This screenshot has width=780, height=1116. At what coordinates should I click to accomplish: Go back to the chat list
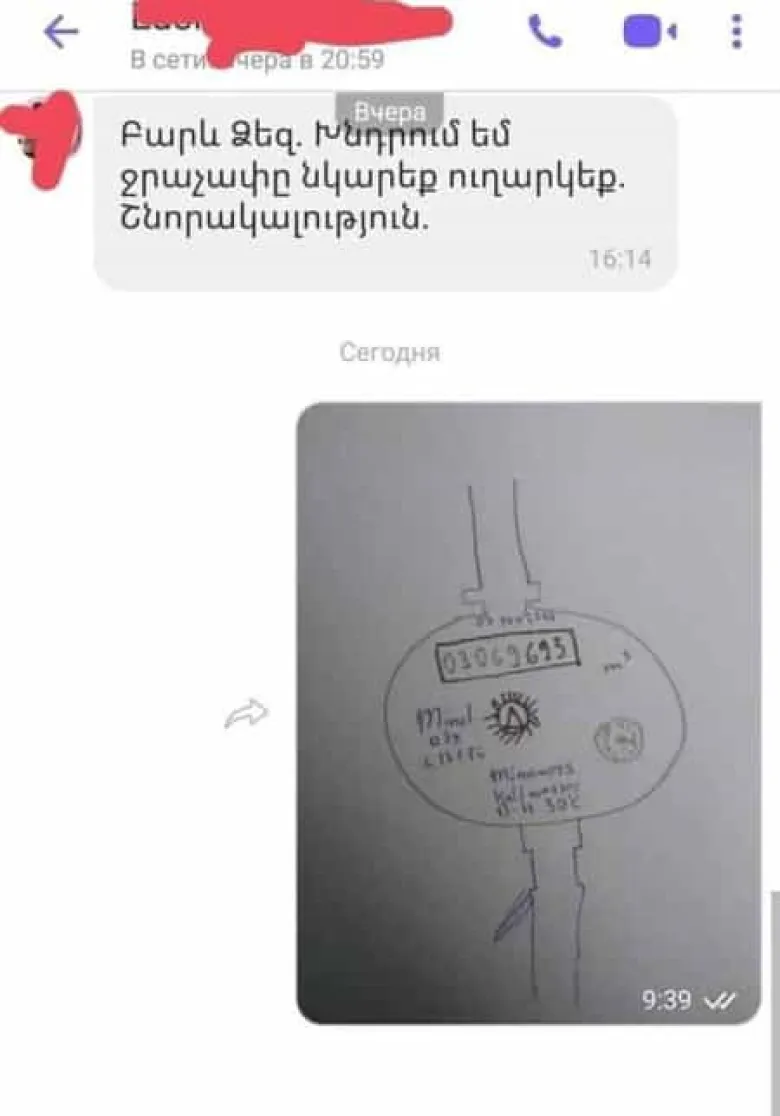coord(61,33)
